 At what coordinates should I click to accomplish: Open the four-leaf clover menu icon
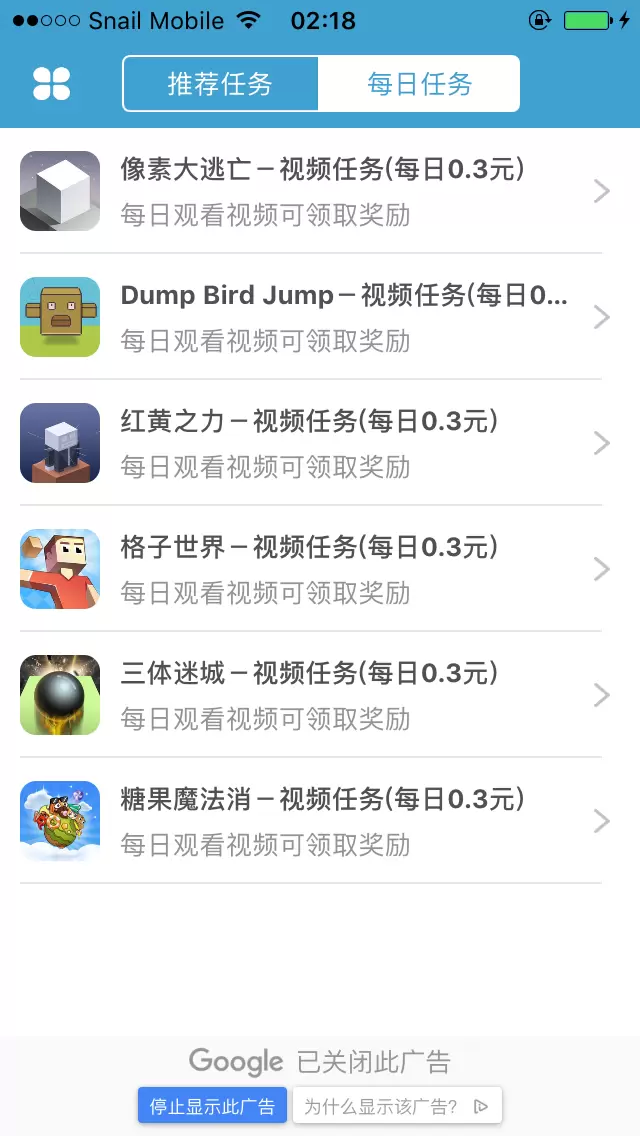point(52,84)
